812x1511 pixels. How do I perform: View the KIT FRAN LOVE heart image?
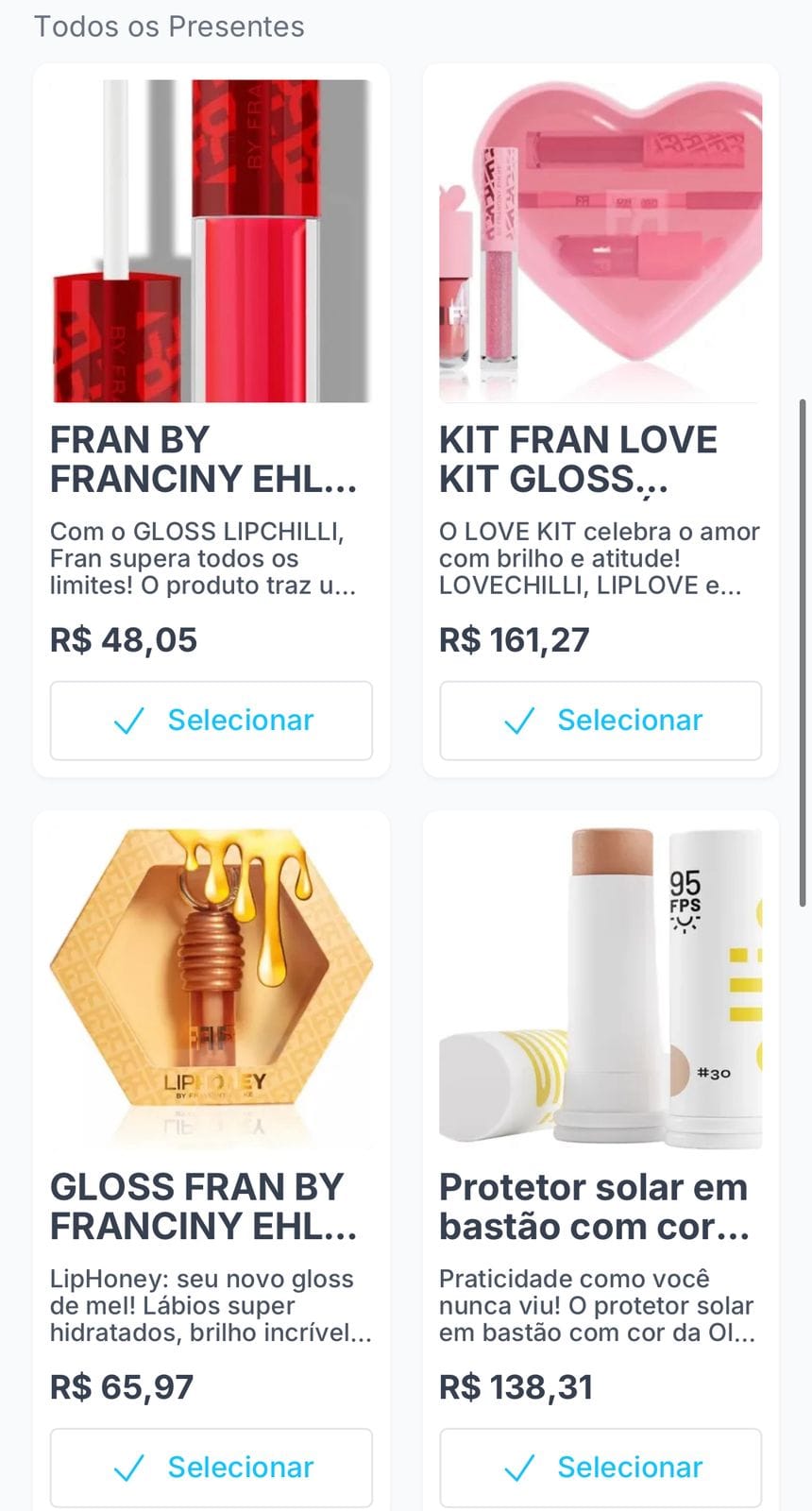[601, 241]
